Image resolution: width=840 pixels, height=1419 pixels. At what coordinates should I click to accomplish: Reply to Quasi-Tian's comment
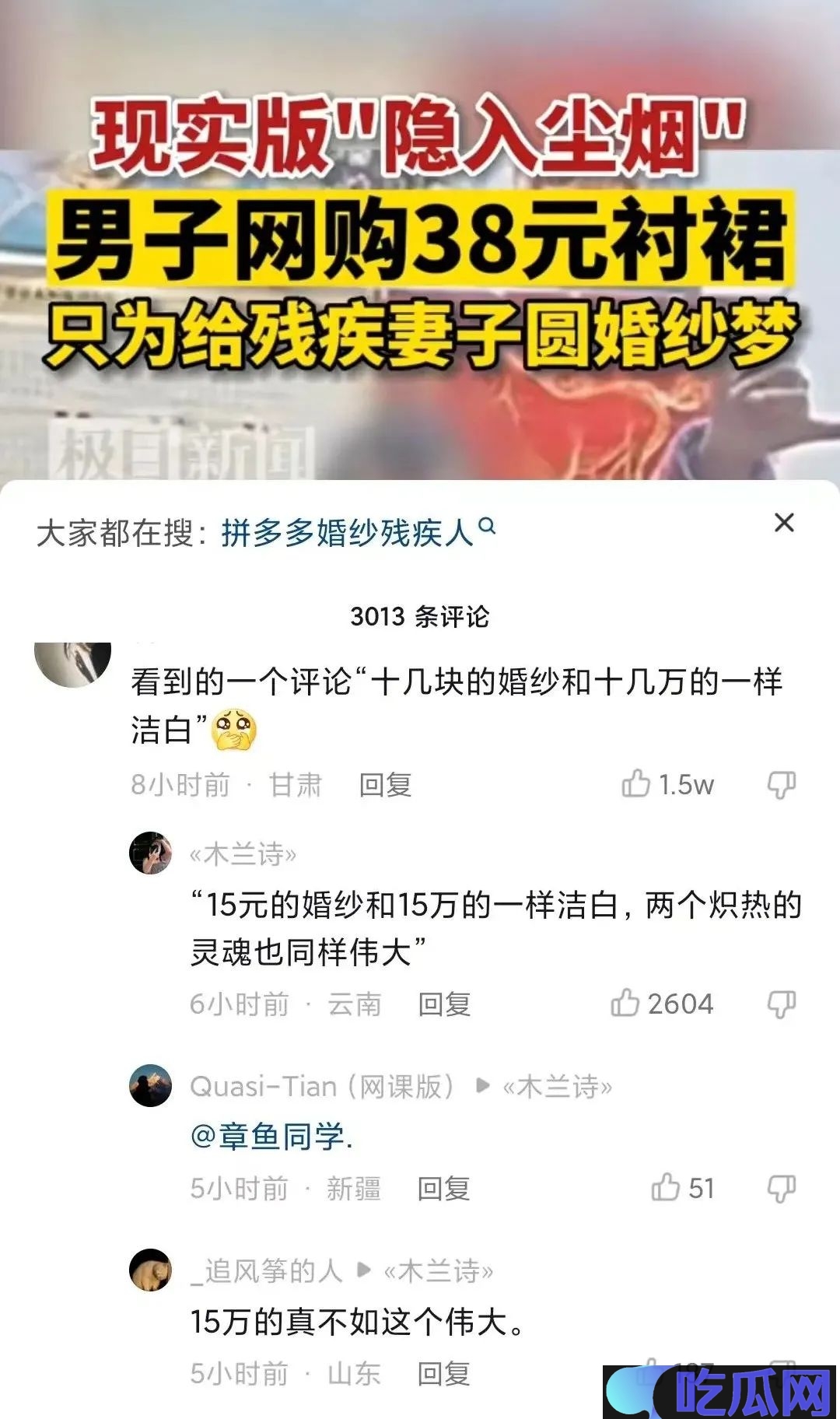click(443, 1189)
